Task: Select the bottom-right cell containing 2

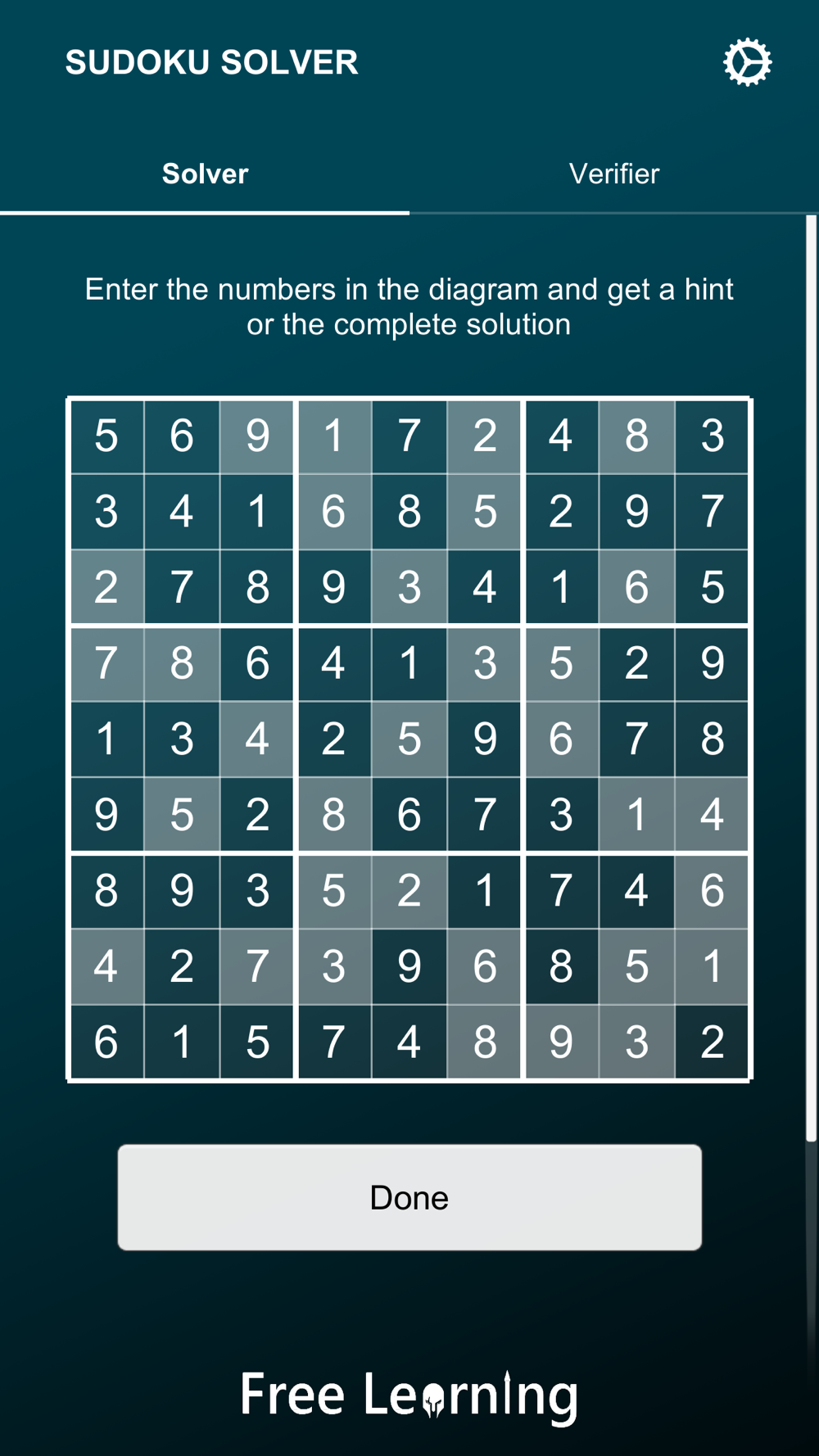Action: [x=712, y=1042]
